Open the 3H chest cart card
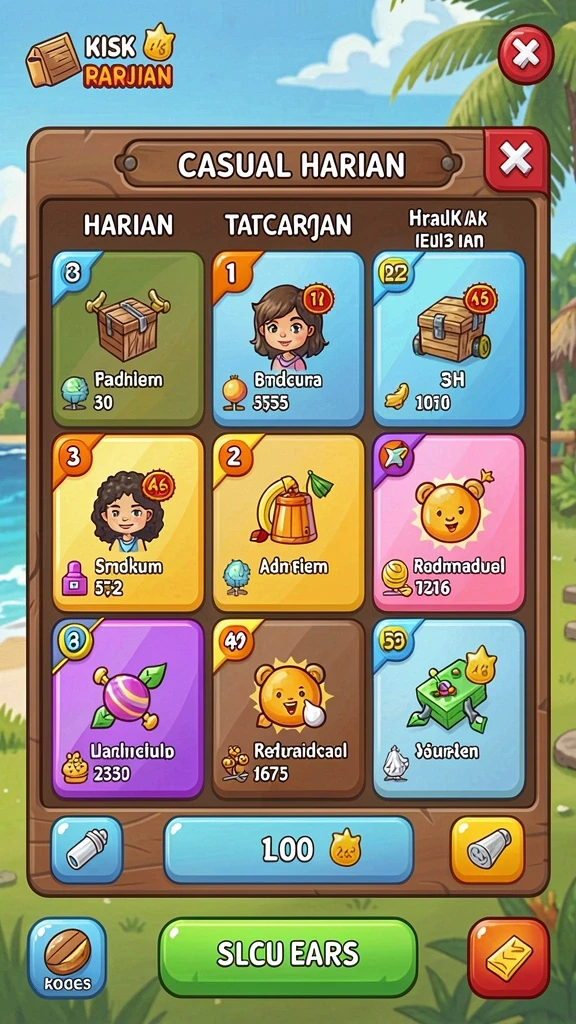576x1024 pixels. 449,338
